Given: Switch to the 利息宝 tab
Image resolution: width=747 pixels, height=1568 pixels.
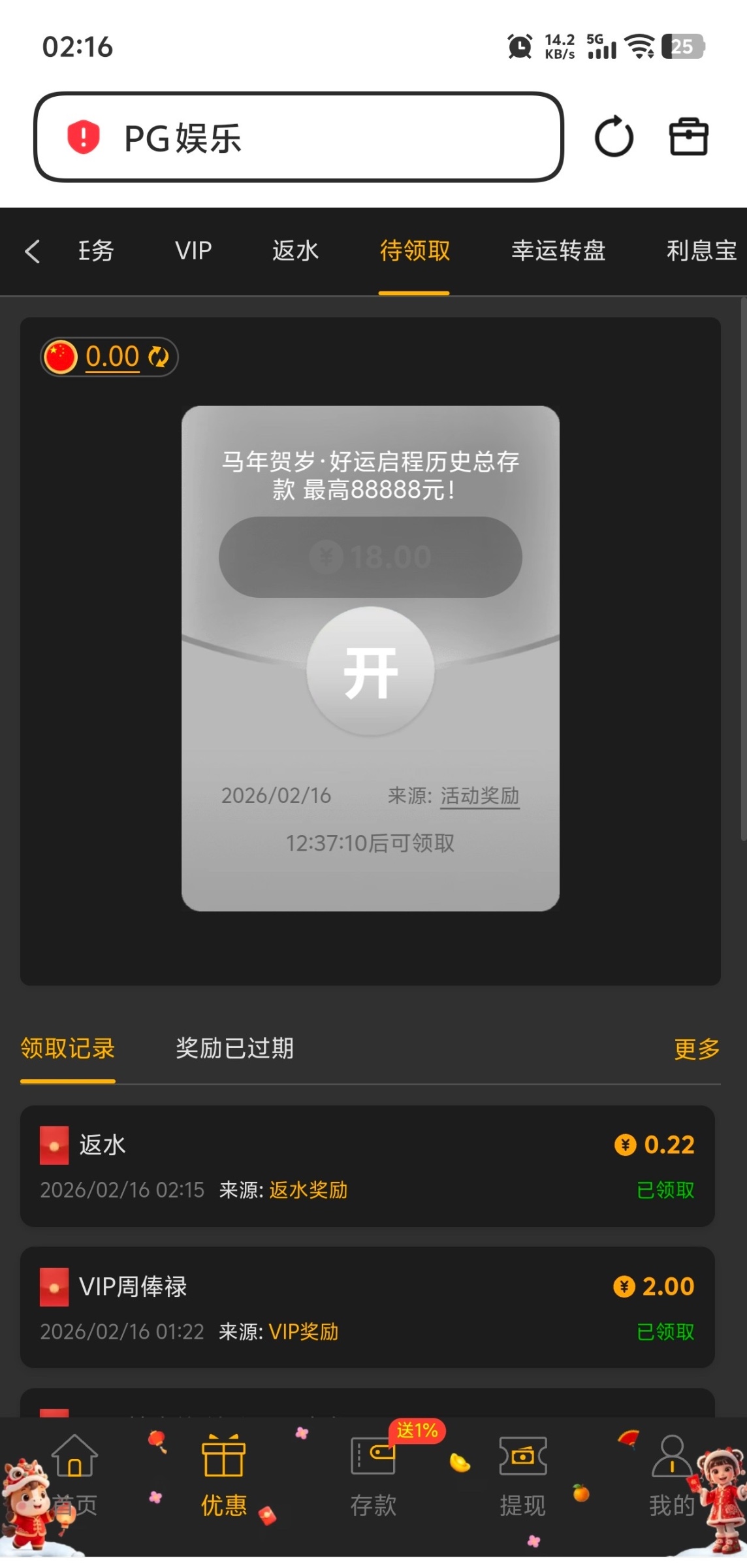Looking at the screenshot, I should [x=701, y=251].
